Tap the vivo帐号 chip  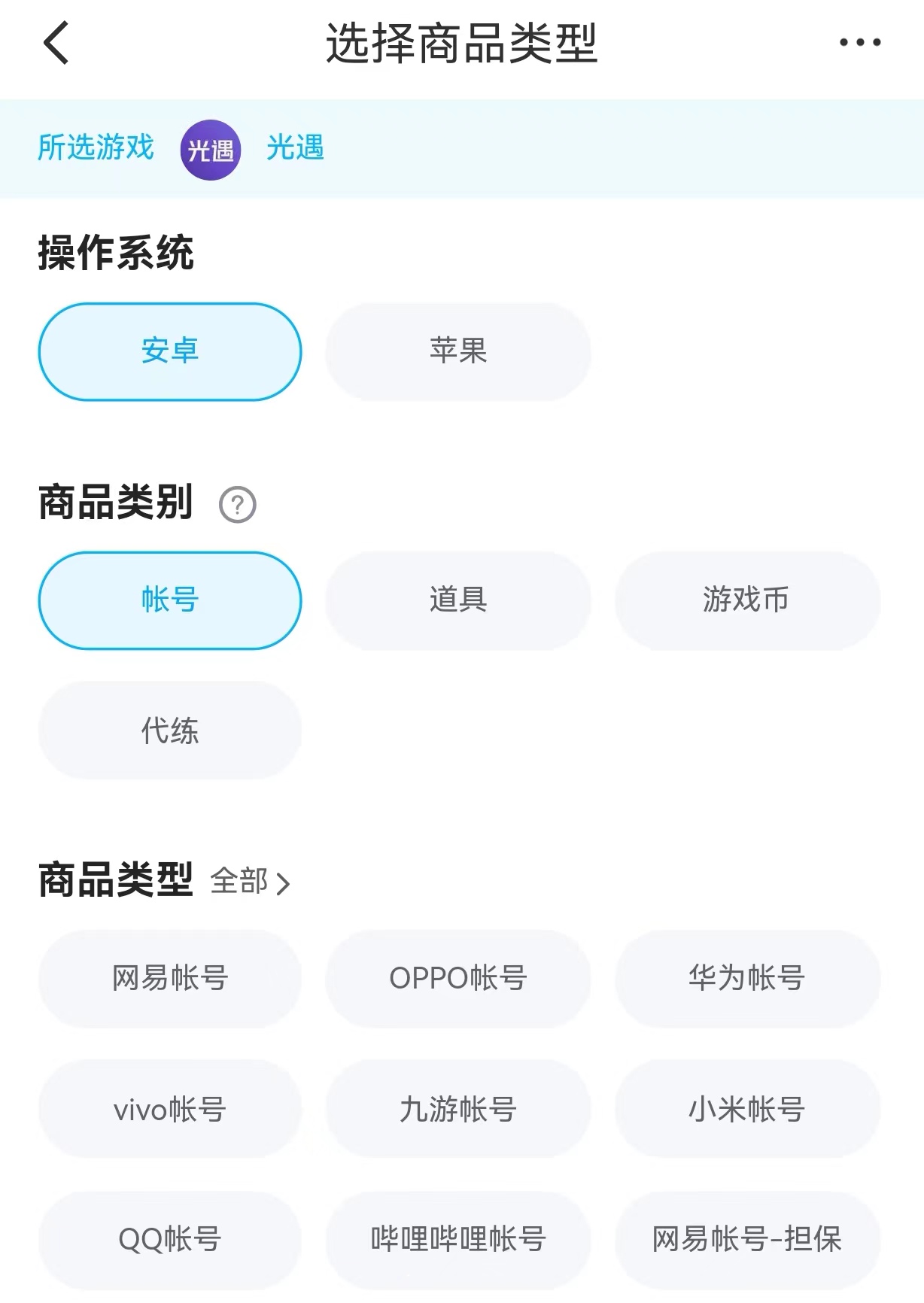tap(170, 1110)
